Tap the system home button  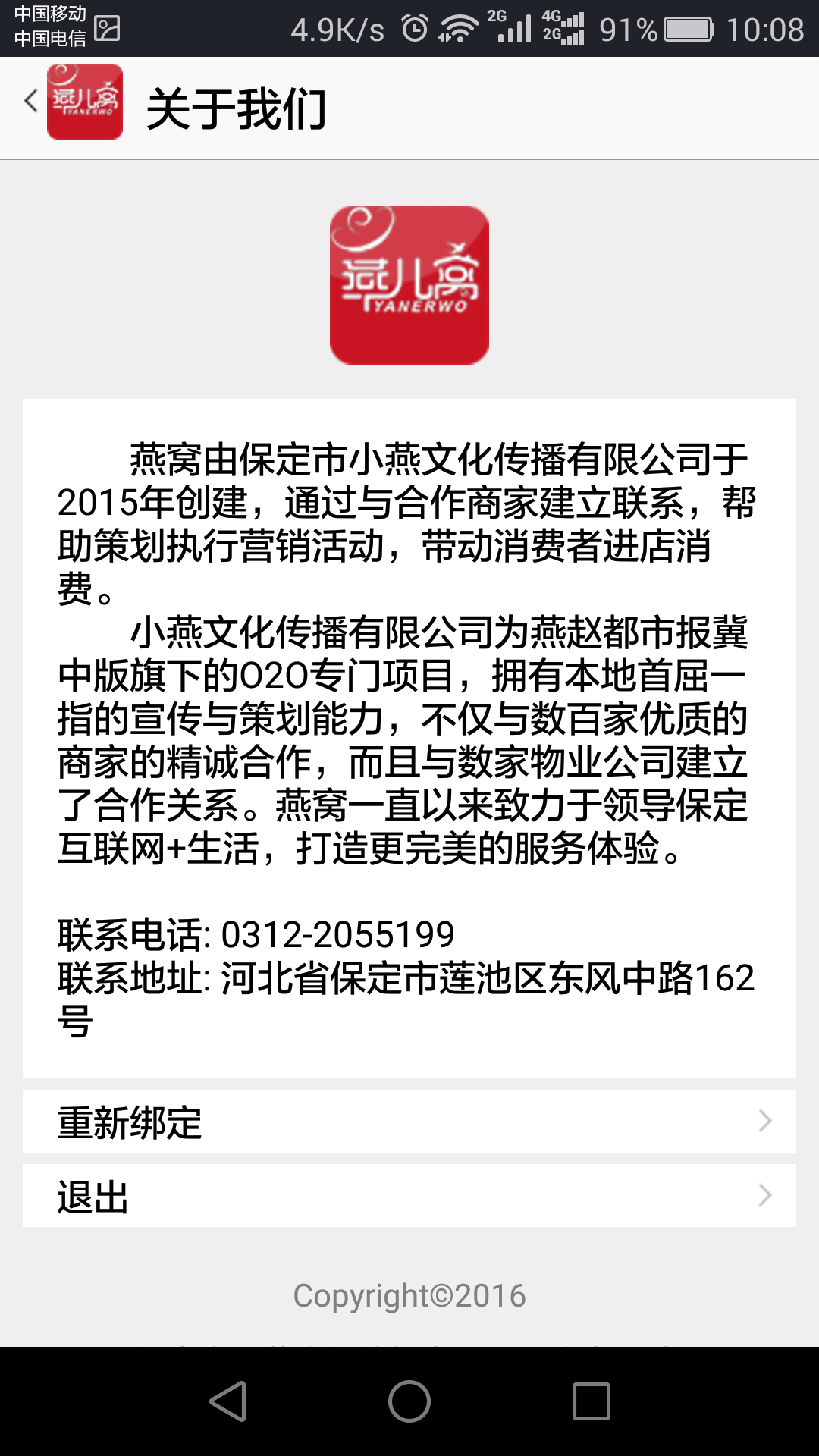409,1401
